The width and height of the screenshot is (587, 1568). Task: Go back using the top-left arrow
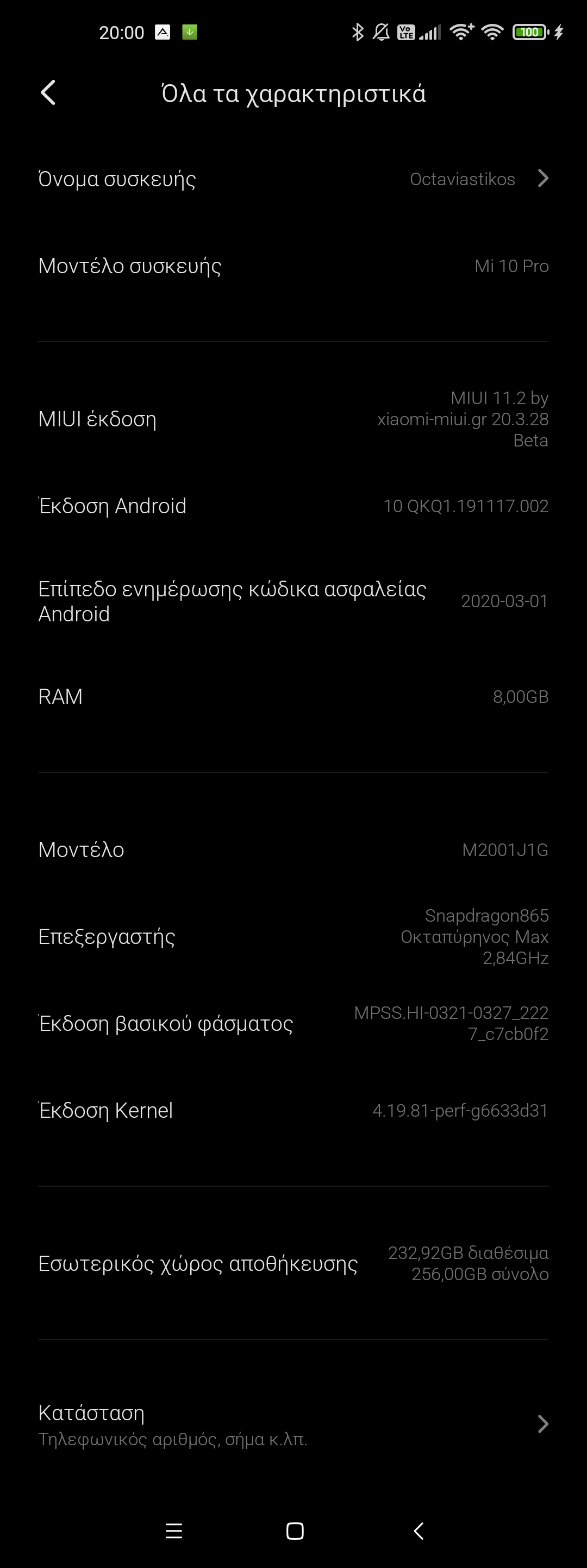pyautogui.click(x=48, y=93)
